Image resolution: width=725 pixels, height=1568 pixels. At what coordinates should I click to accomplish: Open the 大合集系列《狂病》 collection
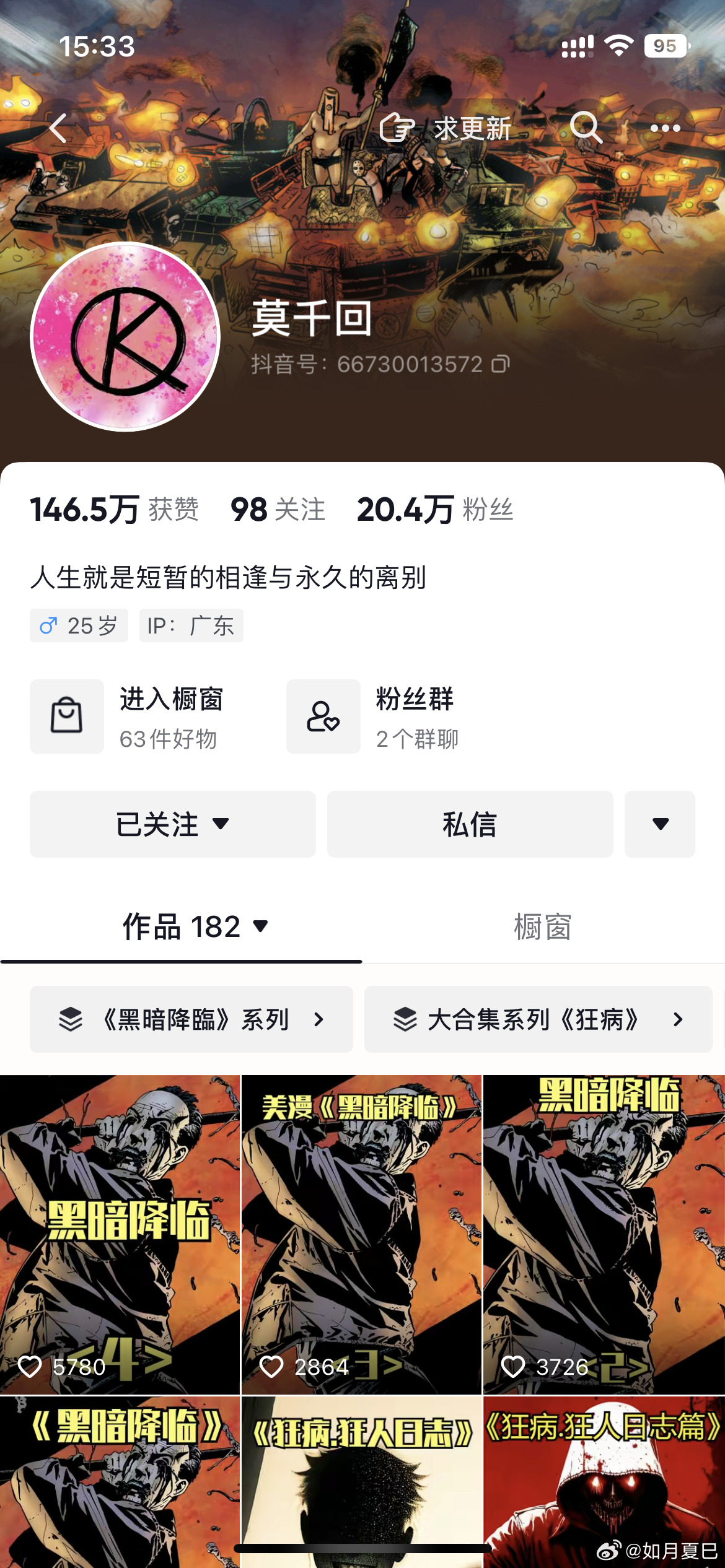[538, 1019]
